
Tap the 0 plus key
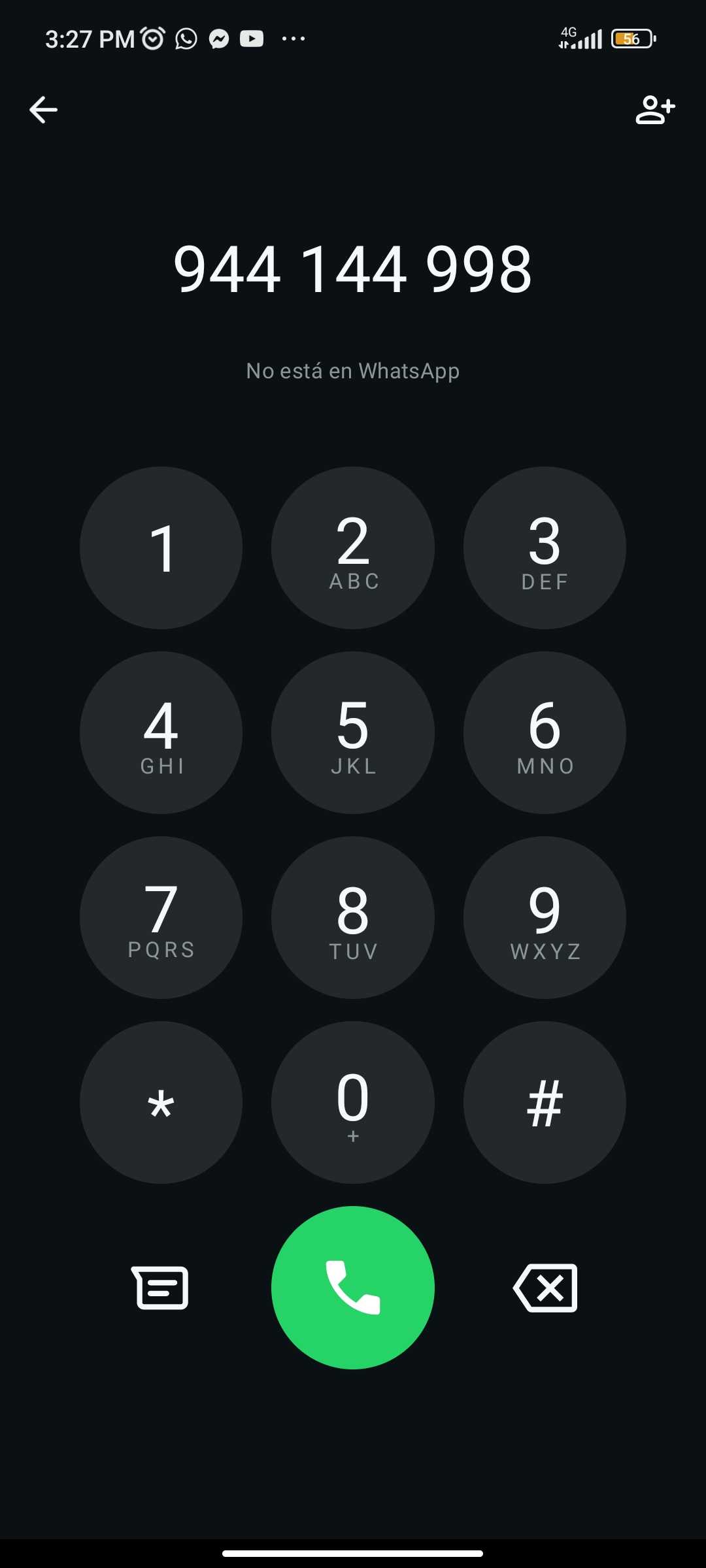[353, 1103]
